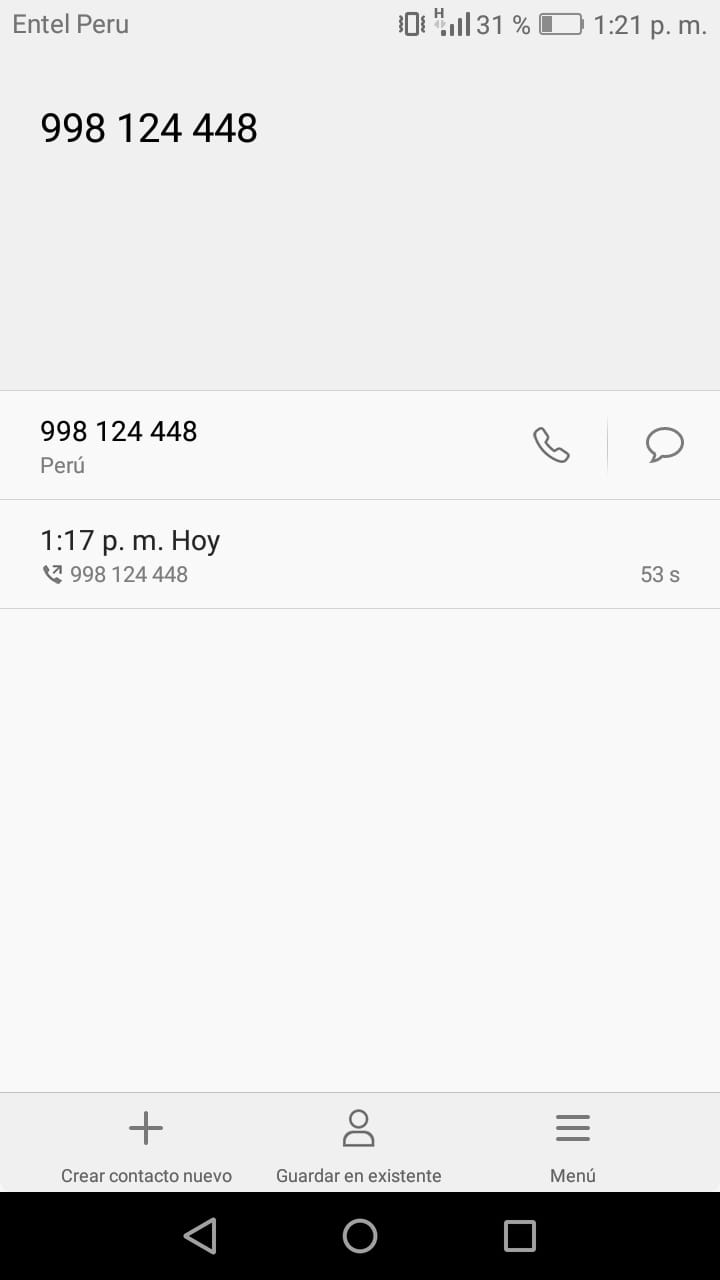This screenshot has width=720, height=1280.
Task: Tap Crear contacto nuevo
Action: 146,1147
